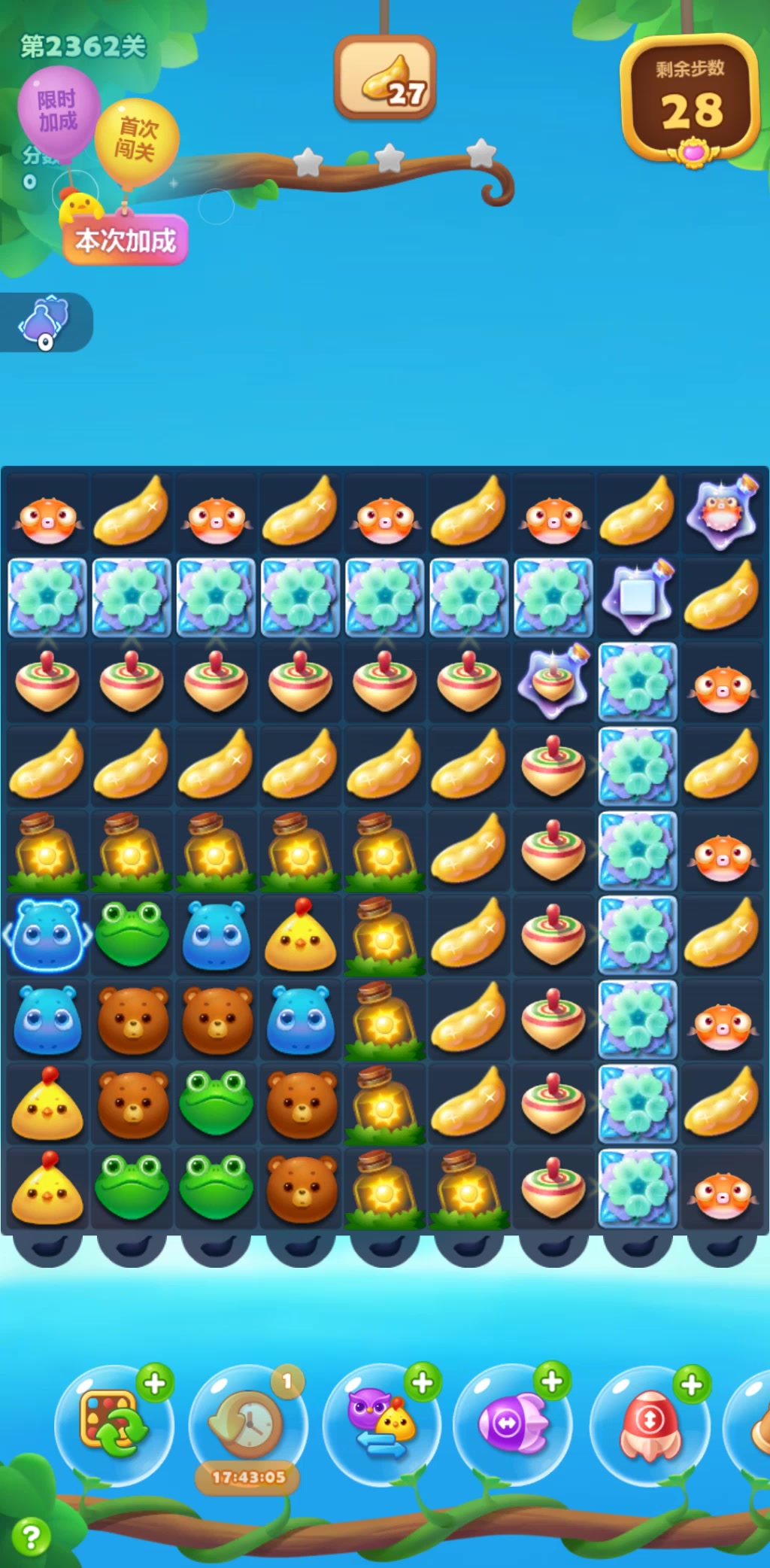Use the owl and chick swap booster
The width and height of the screenshot is (770, 1568).
point(382,1424)
